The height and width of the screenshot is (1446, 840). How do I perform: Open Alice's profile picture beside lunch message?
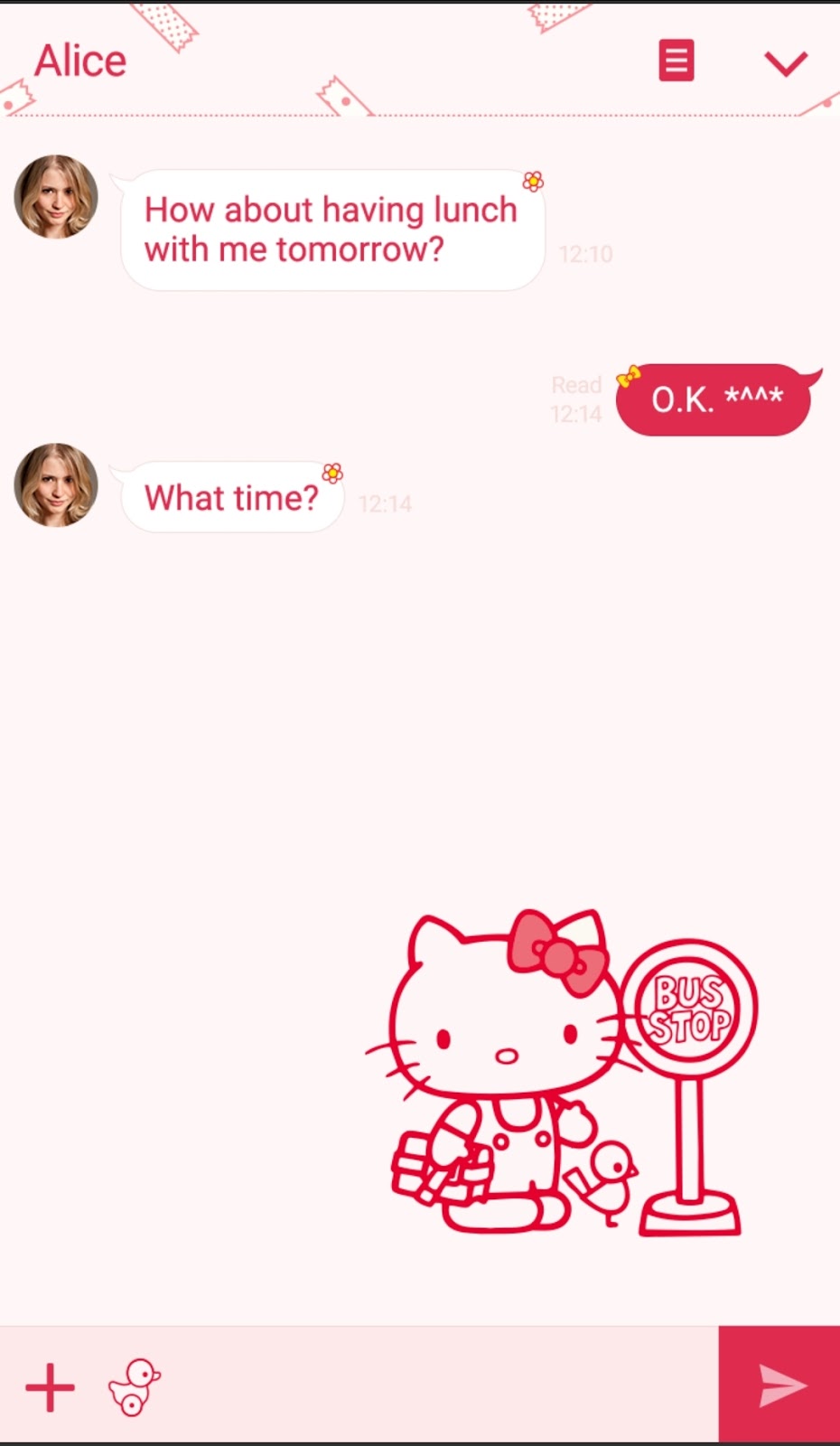(x=56, y=197)
